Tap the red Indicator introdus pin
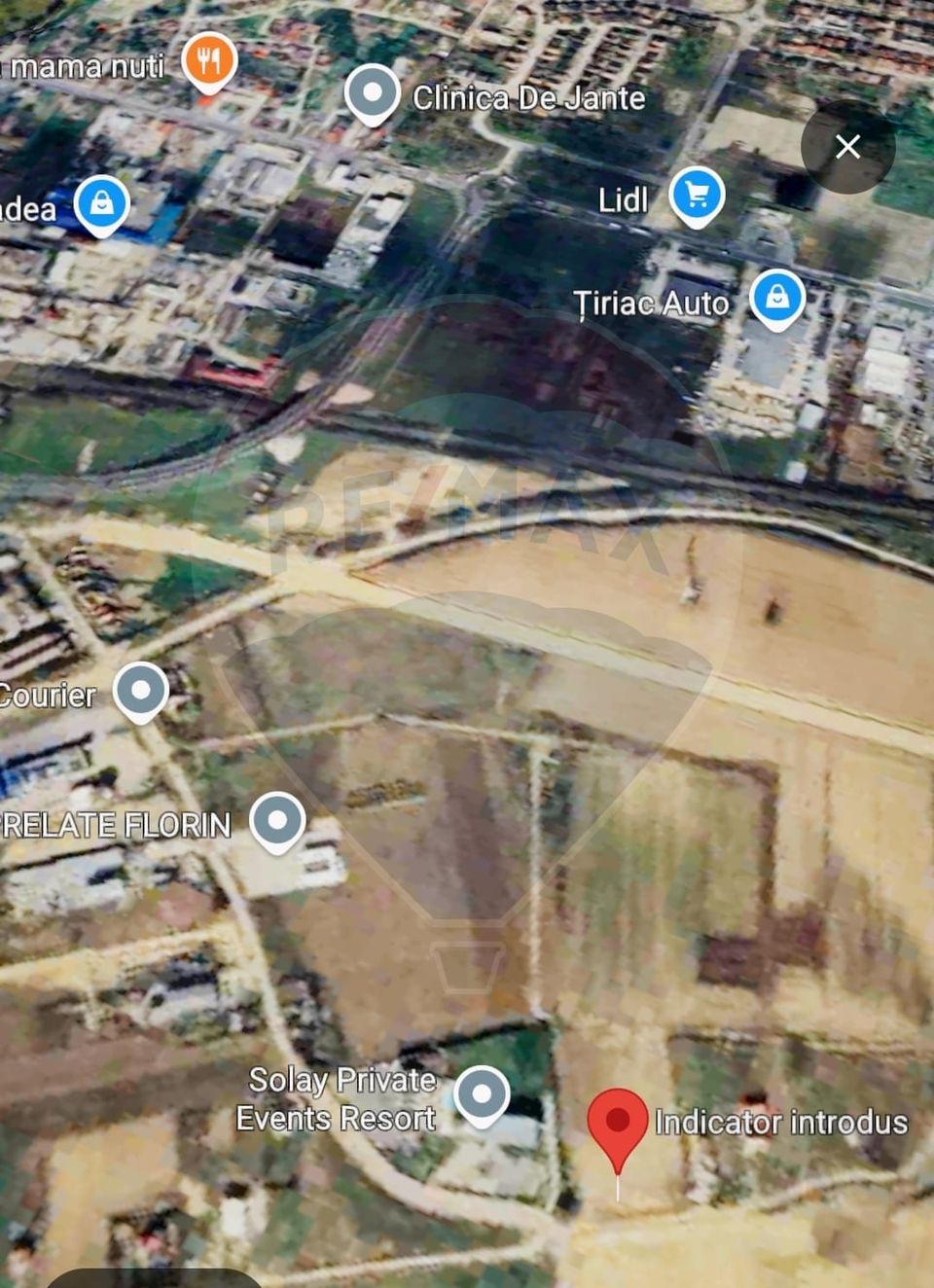Viewport: 934px width, 1288px height. (618, 1124)
